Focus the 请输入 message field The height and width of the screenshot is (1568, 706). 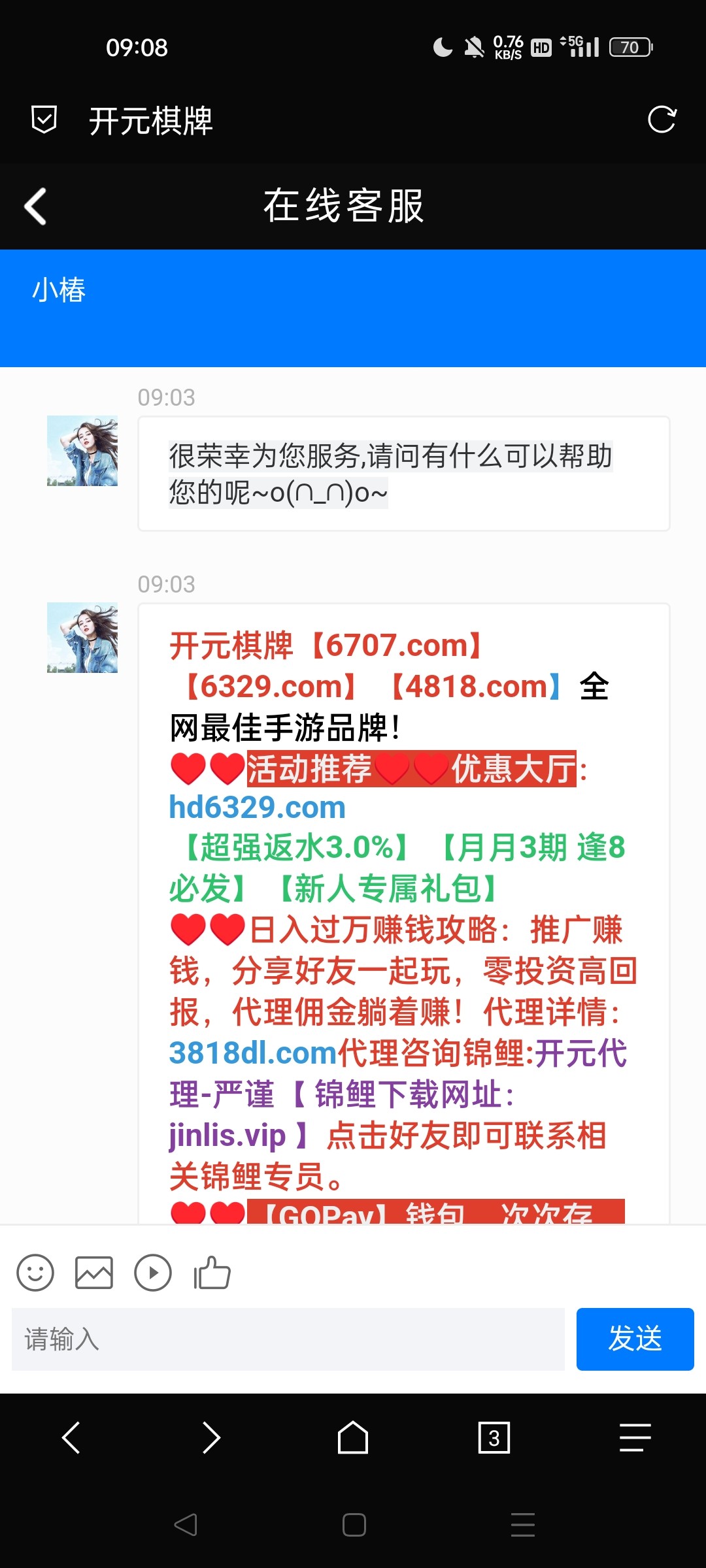click(288, 1339)
